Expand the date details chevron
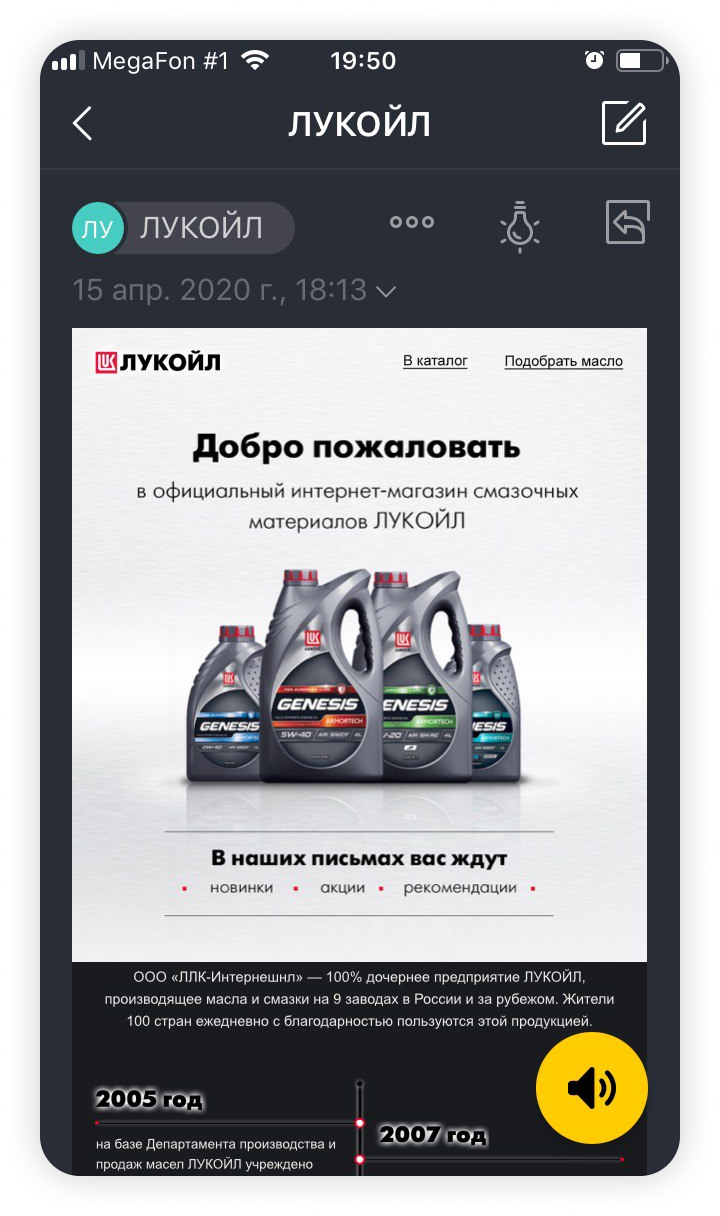 (385, 292)
